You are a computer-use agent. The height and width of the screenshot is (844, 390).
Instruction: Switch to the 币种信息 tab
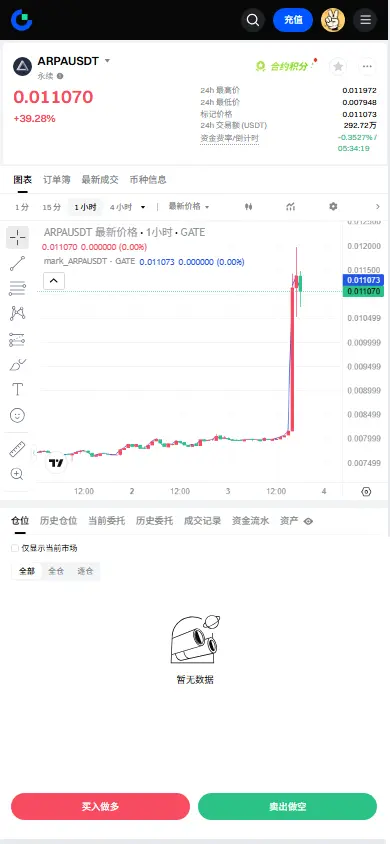pos(148,180)
